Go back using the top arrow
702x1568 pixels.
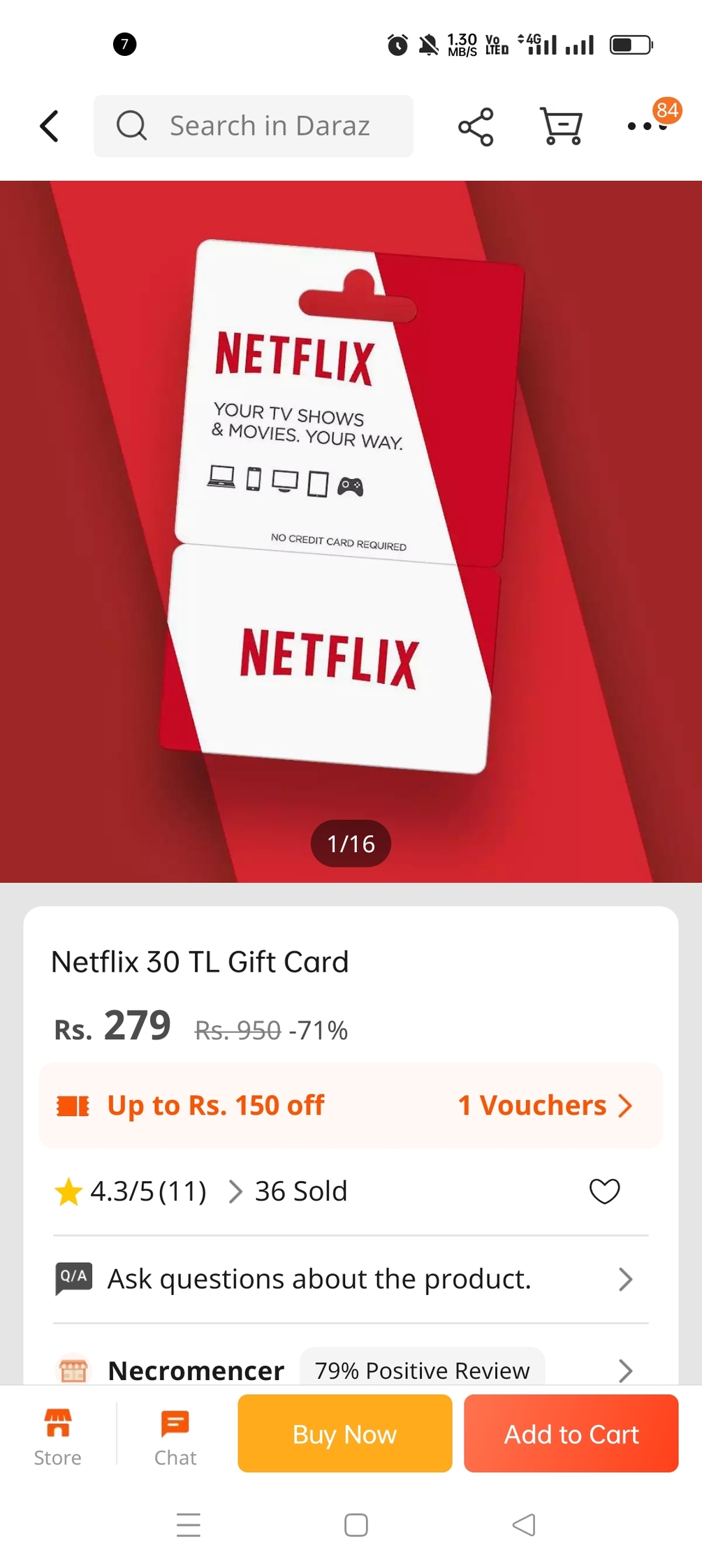click(50, 126)
